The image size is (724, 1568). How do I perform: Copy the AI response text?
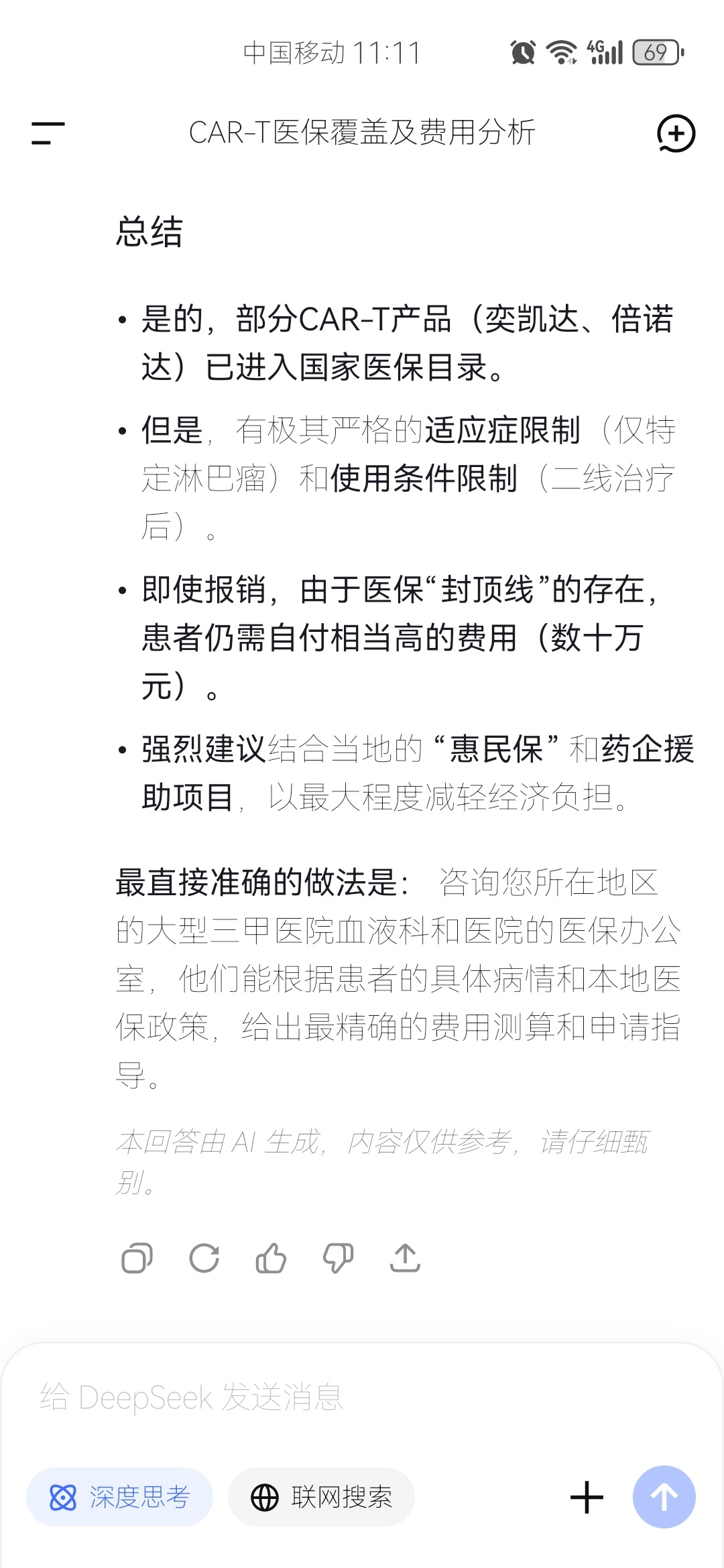pyautogui.click(x=137, y=1258)
